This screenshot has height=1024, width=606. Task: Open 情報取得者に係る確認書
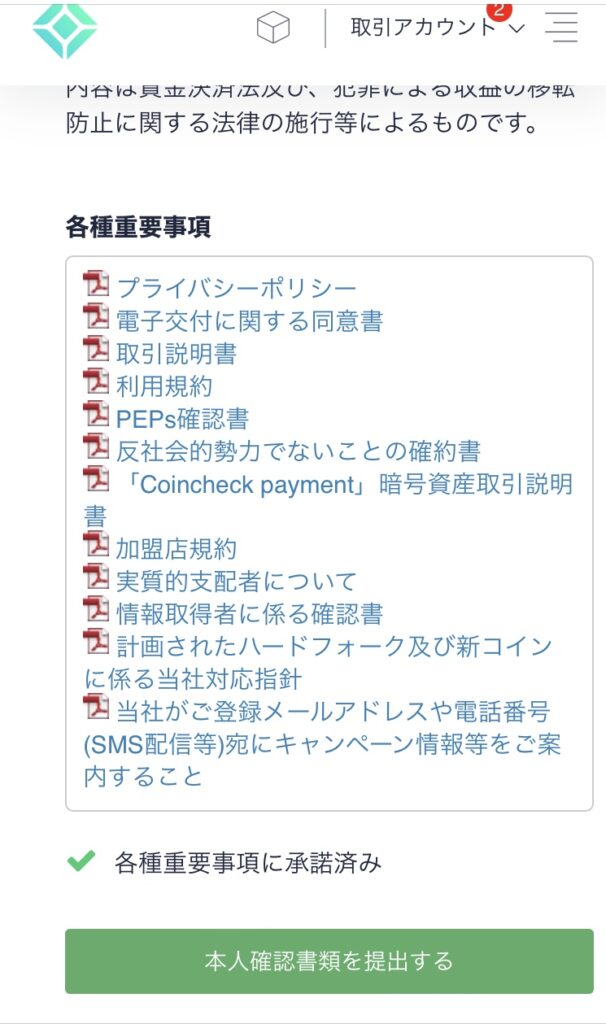[x=249, y=614]
